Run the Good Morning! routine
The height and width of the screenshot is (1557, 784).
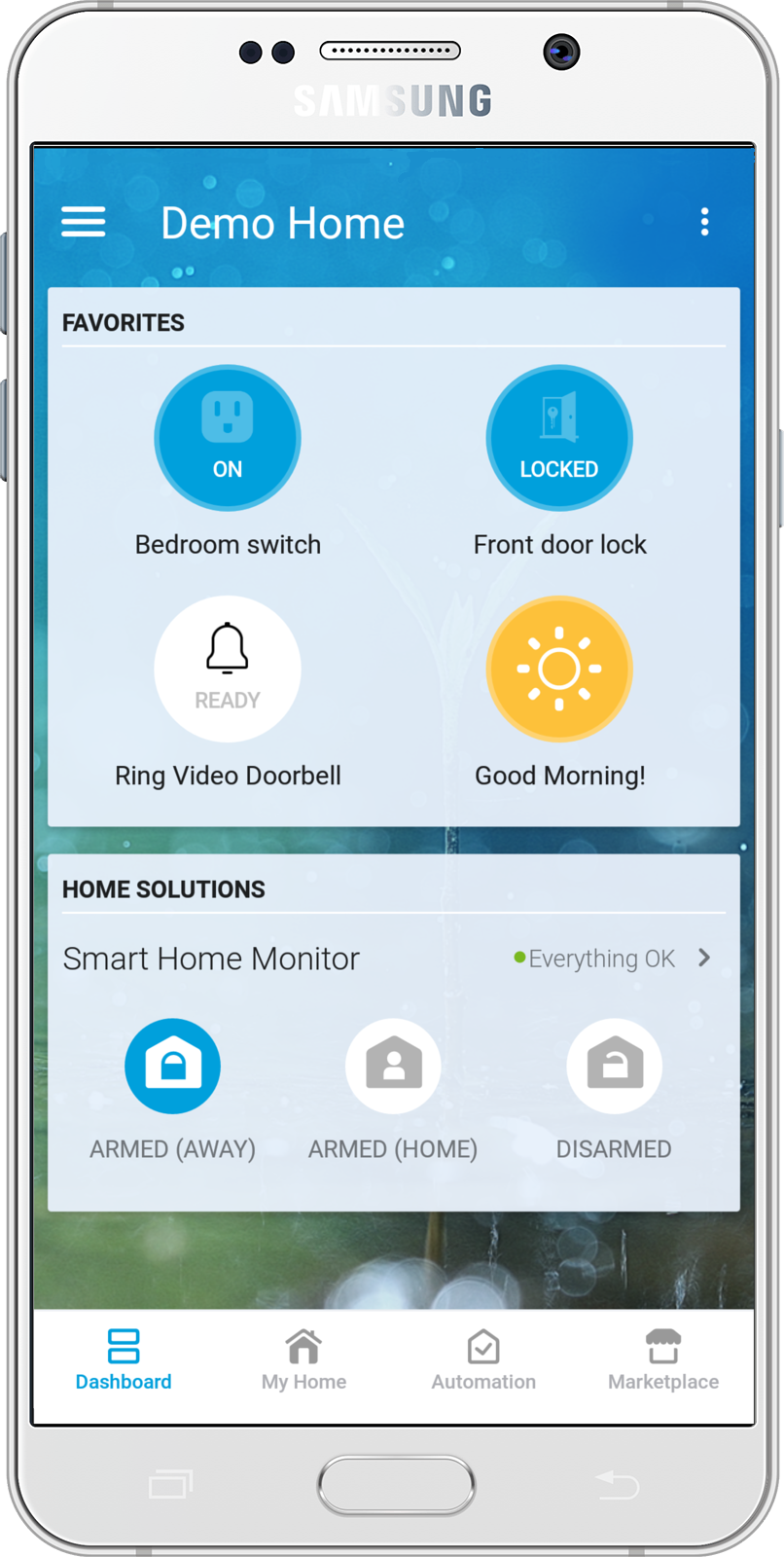(x=559, y=670)
